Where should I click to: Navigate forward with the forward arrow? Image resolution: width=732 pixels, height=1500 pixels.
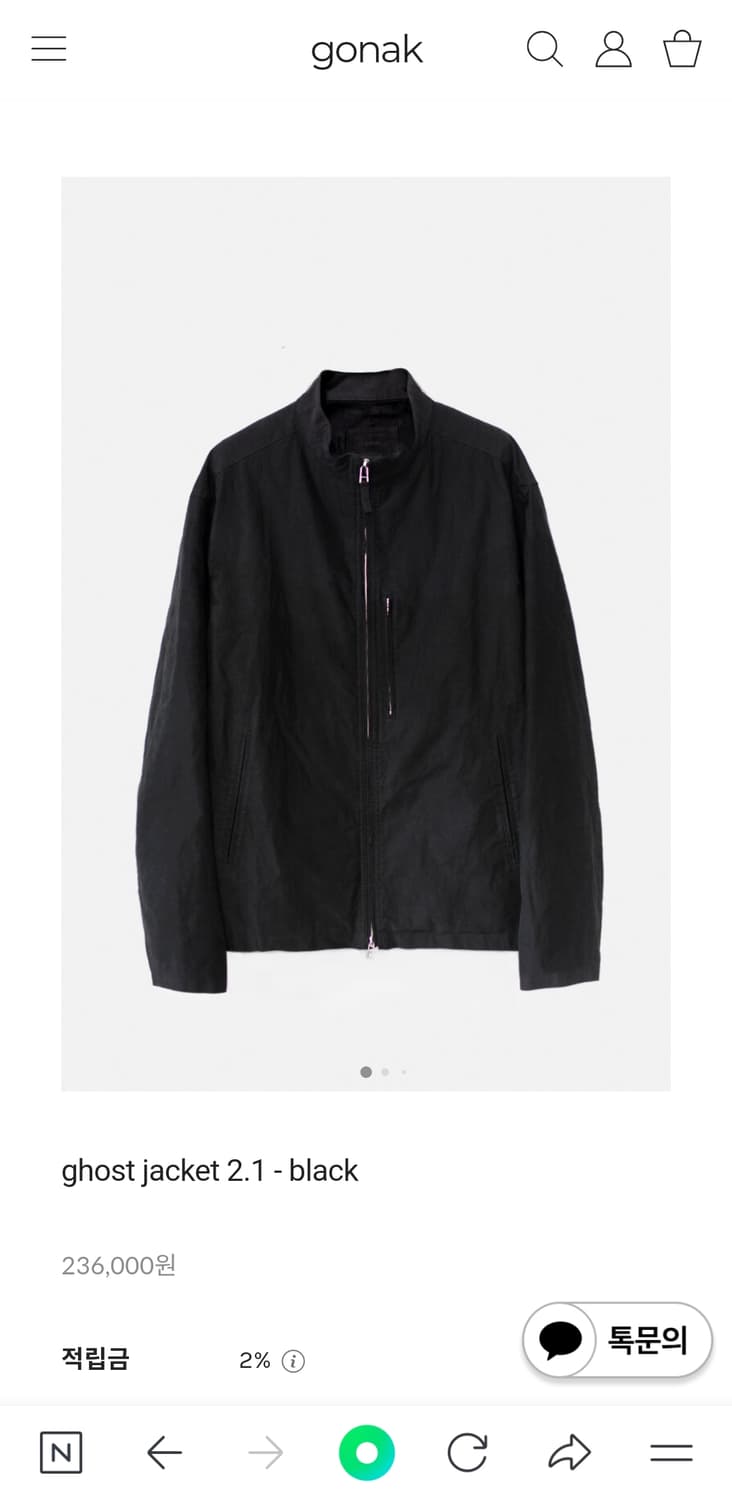264,1452
